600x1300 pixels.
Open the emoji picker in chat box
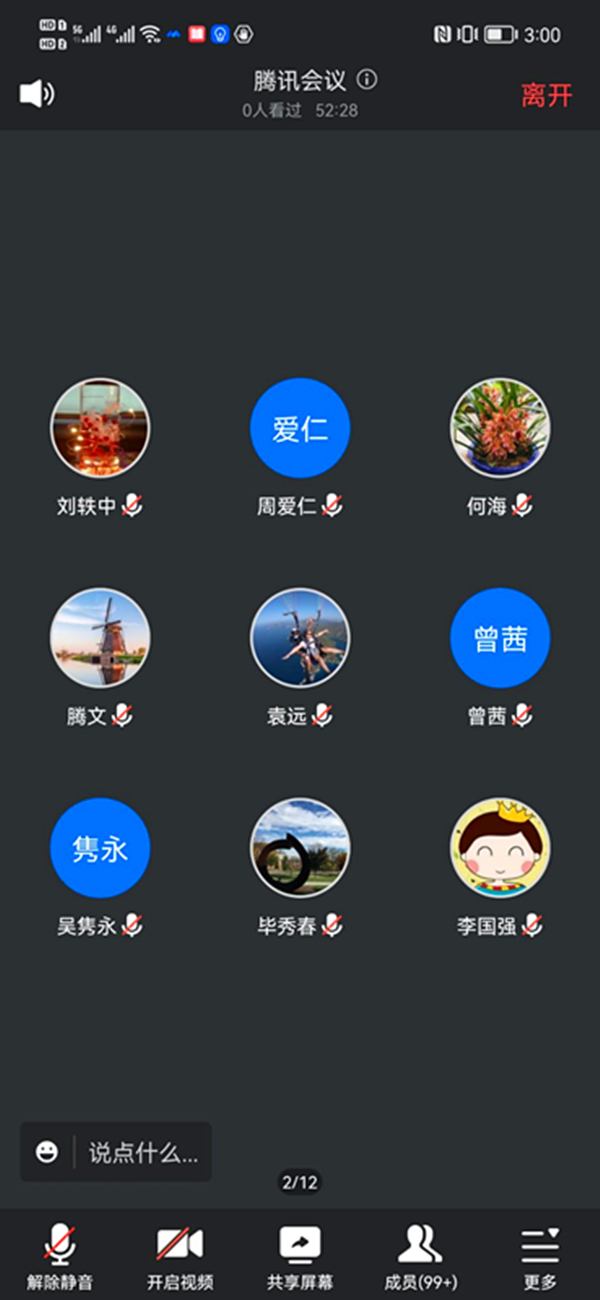coord(47,1152)
